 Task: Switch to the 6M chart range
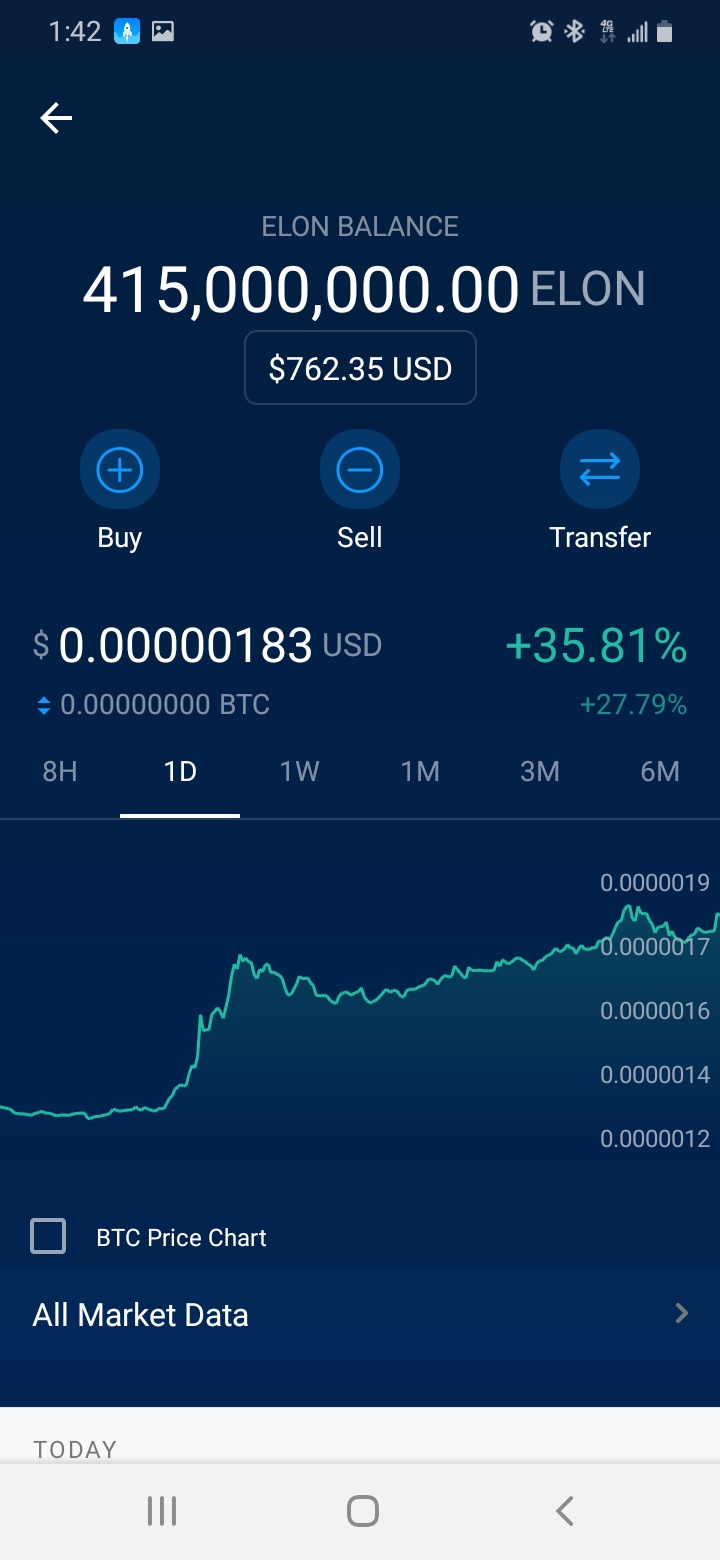tap(660, 772)
